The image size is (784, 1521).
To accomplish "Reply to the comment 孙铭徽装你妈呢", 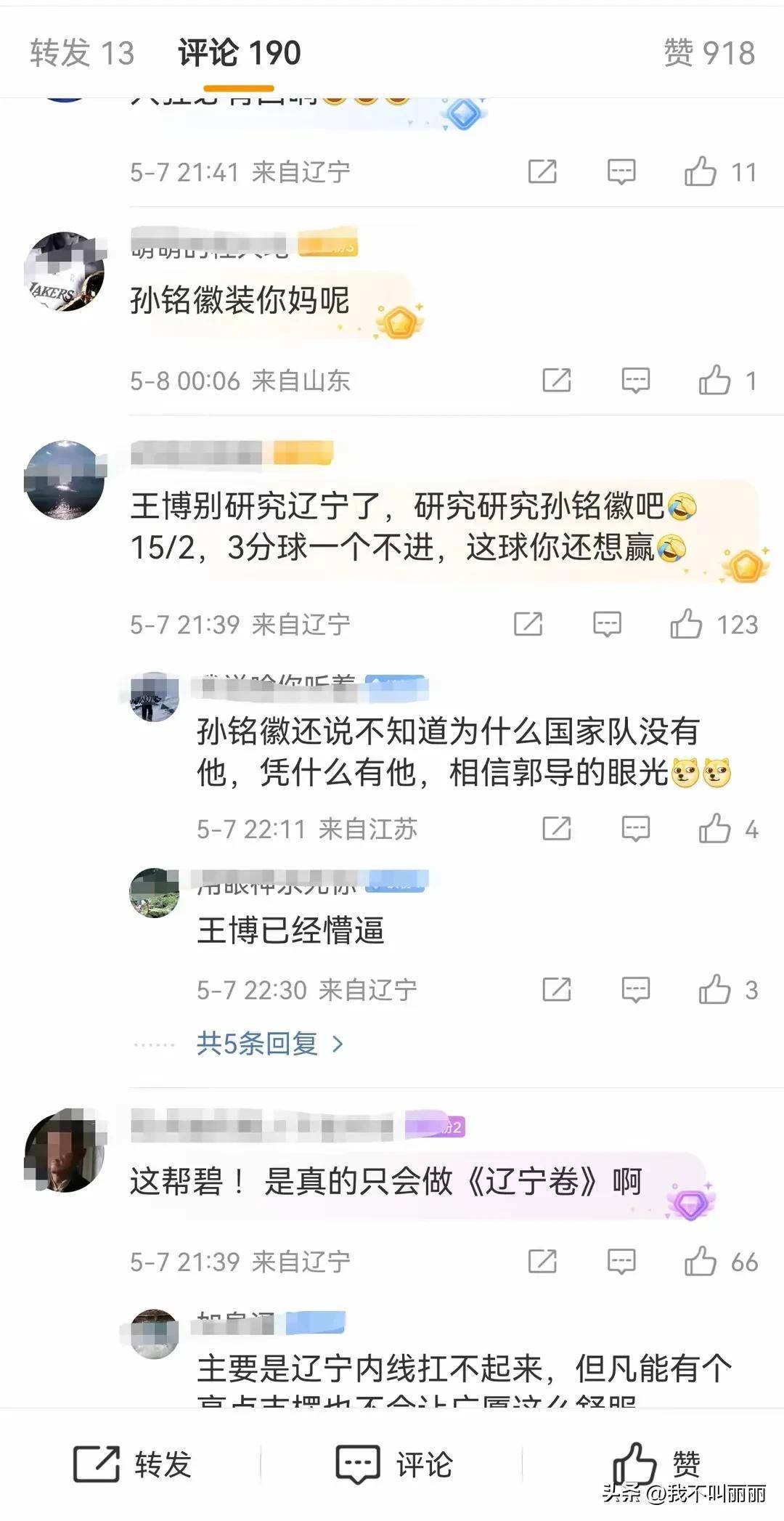I will click(x=635, y=380).
